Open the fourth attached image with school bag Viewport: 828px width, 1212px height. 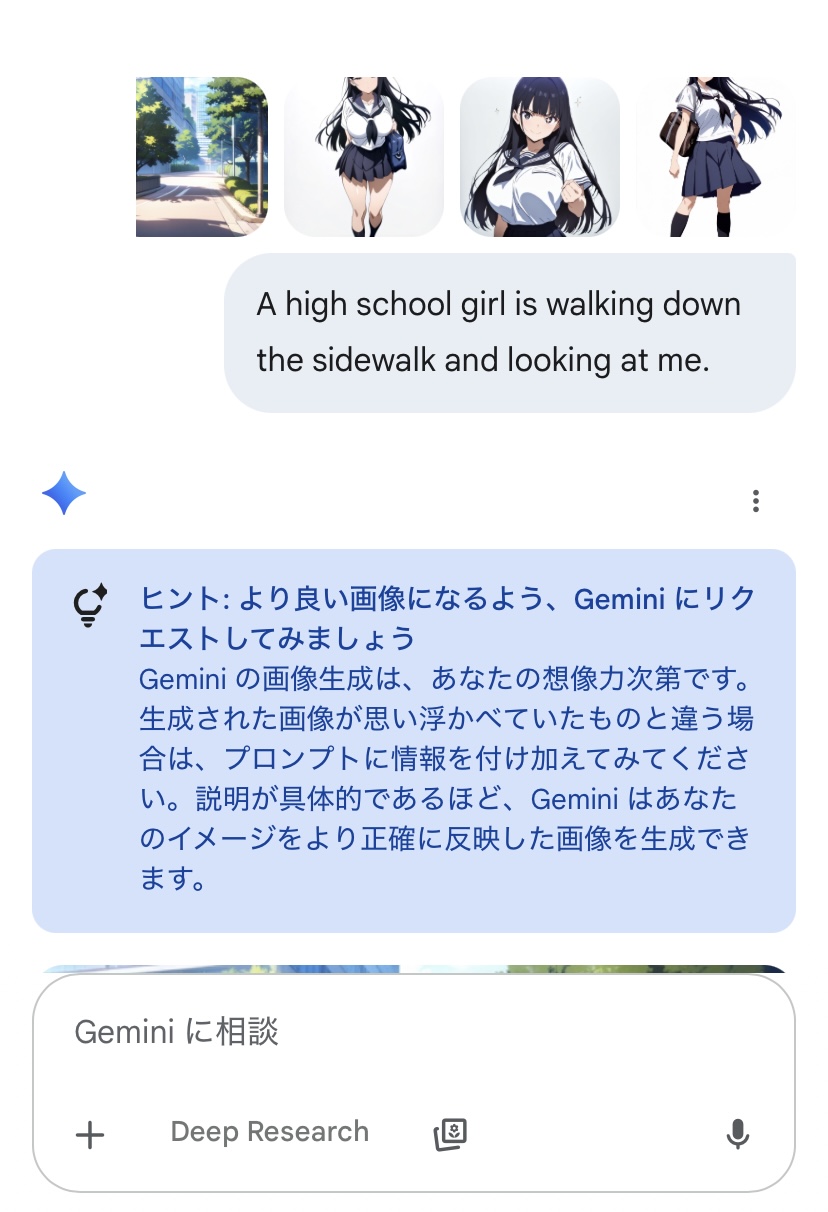[x=715, y=157]
